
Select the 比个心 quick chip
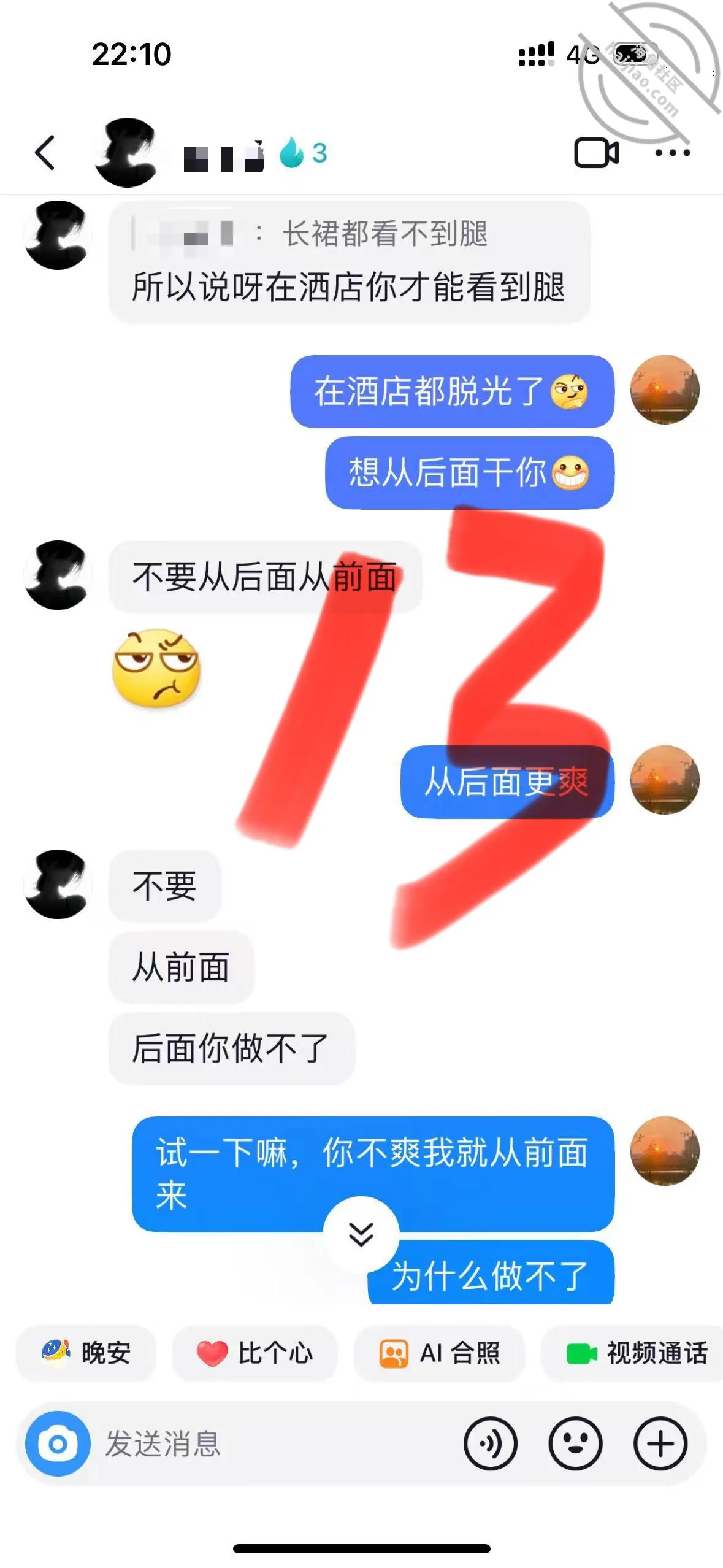(254, 1353)
